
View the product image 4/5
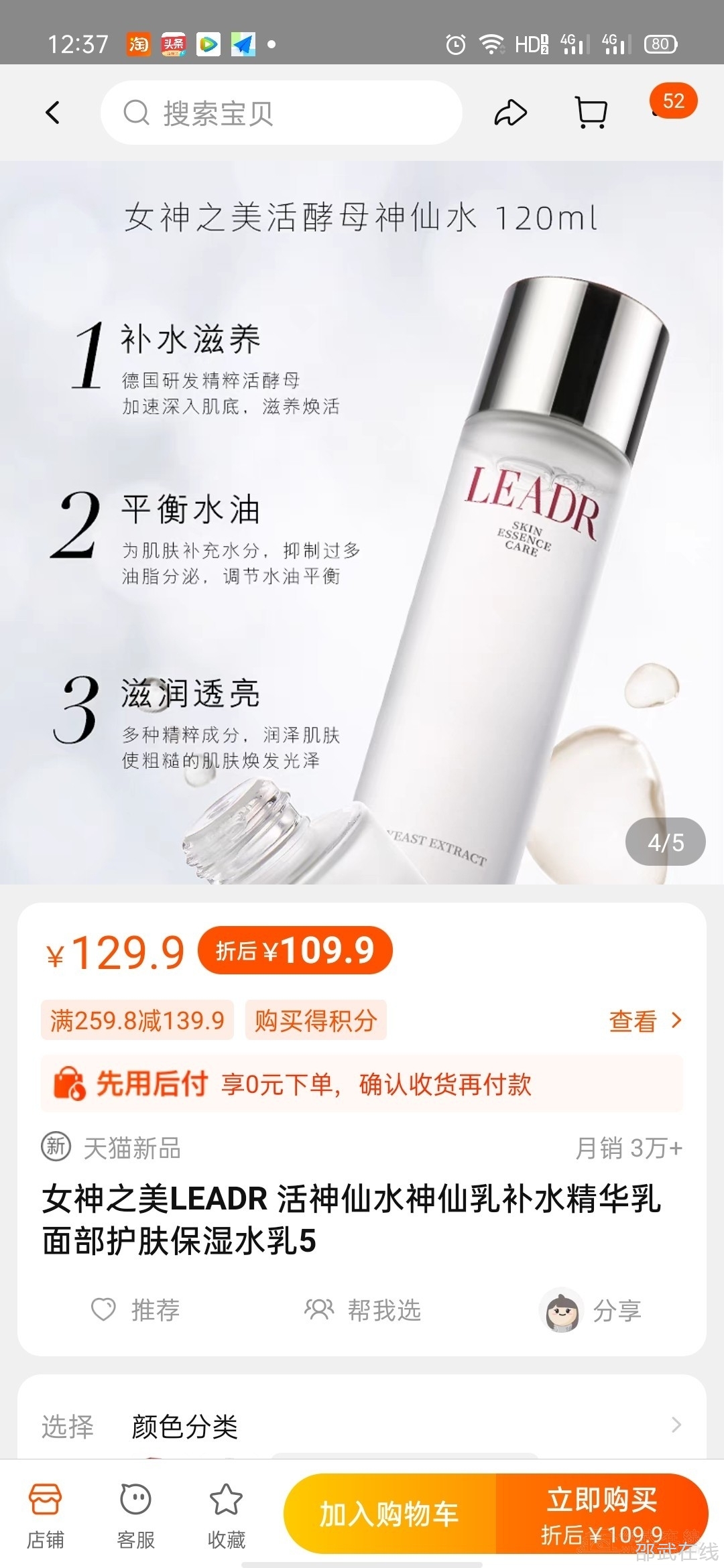point(362,523)
